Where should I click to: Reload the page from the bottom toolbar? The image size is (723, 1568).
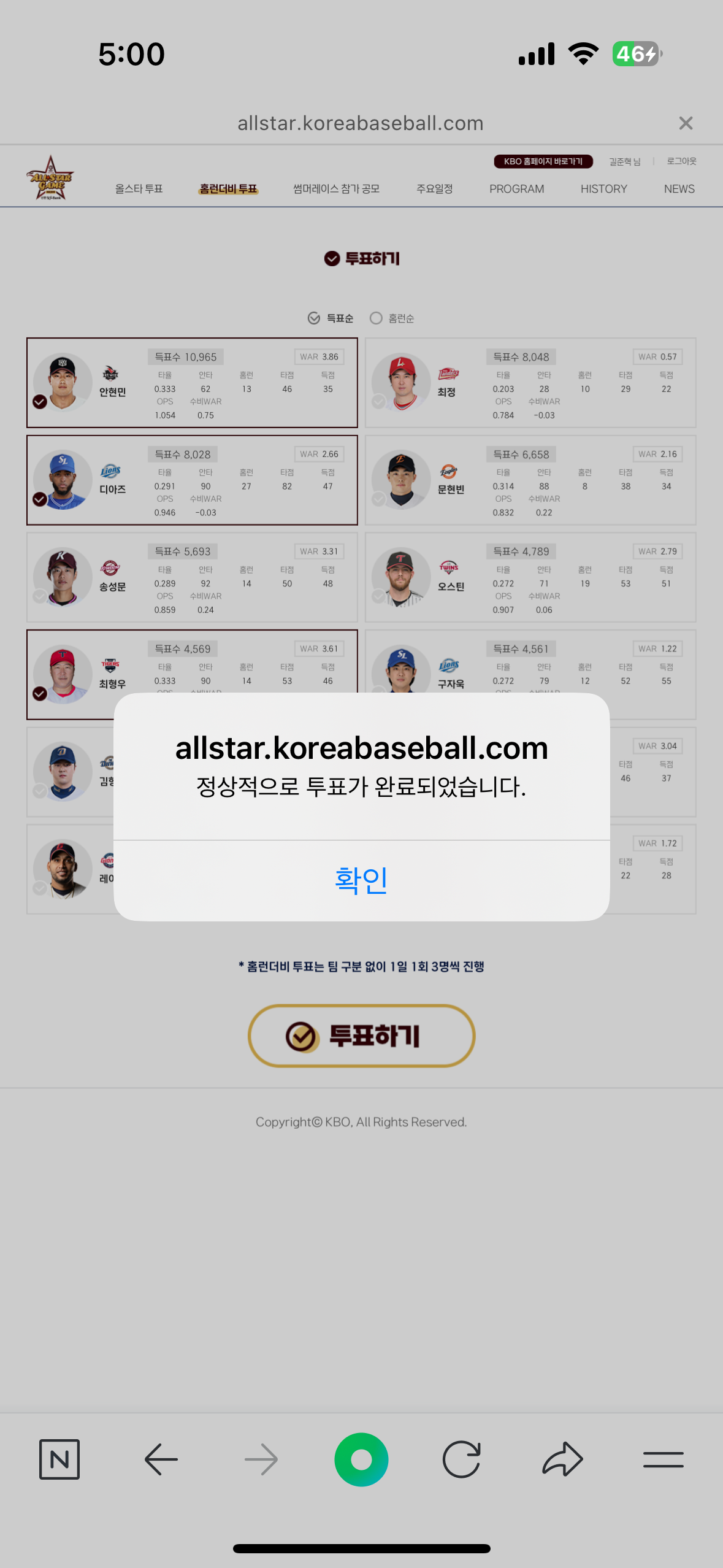pyautogui.click(x=462, y=1459)
